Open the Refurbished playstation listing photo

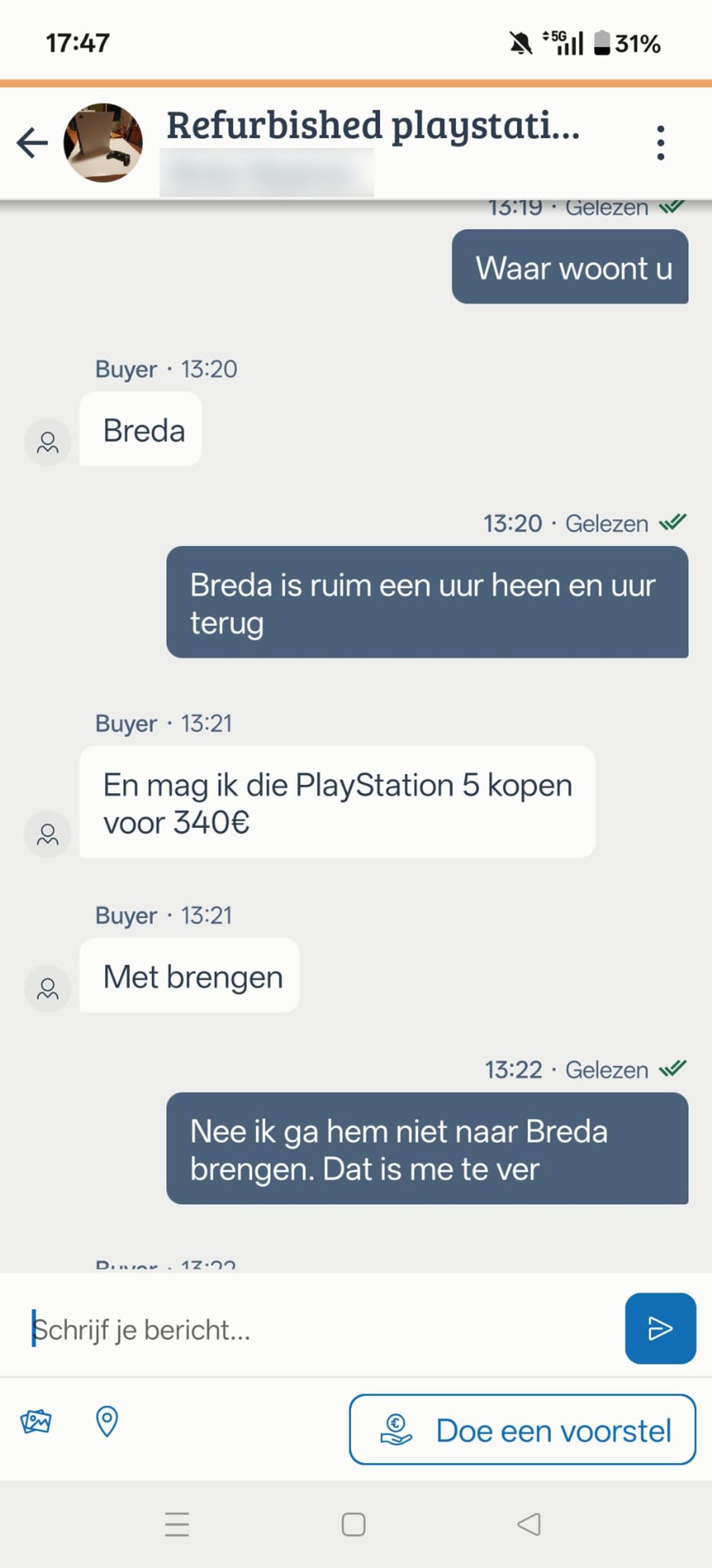[103, 143]
